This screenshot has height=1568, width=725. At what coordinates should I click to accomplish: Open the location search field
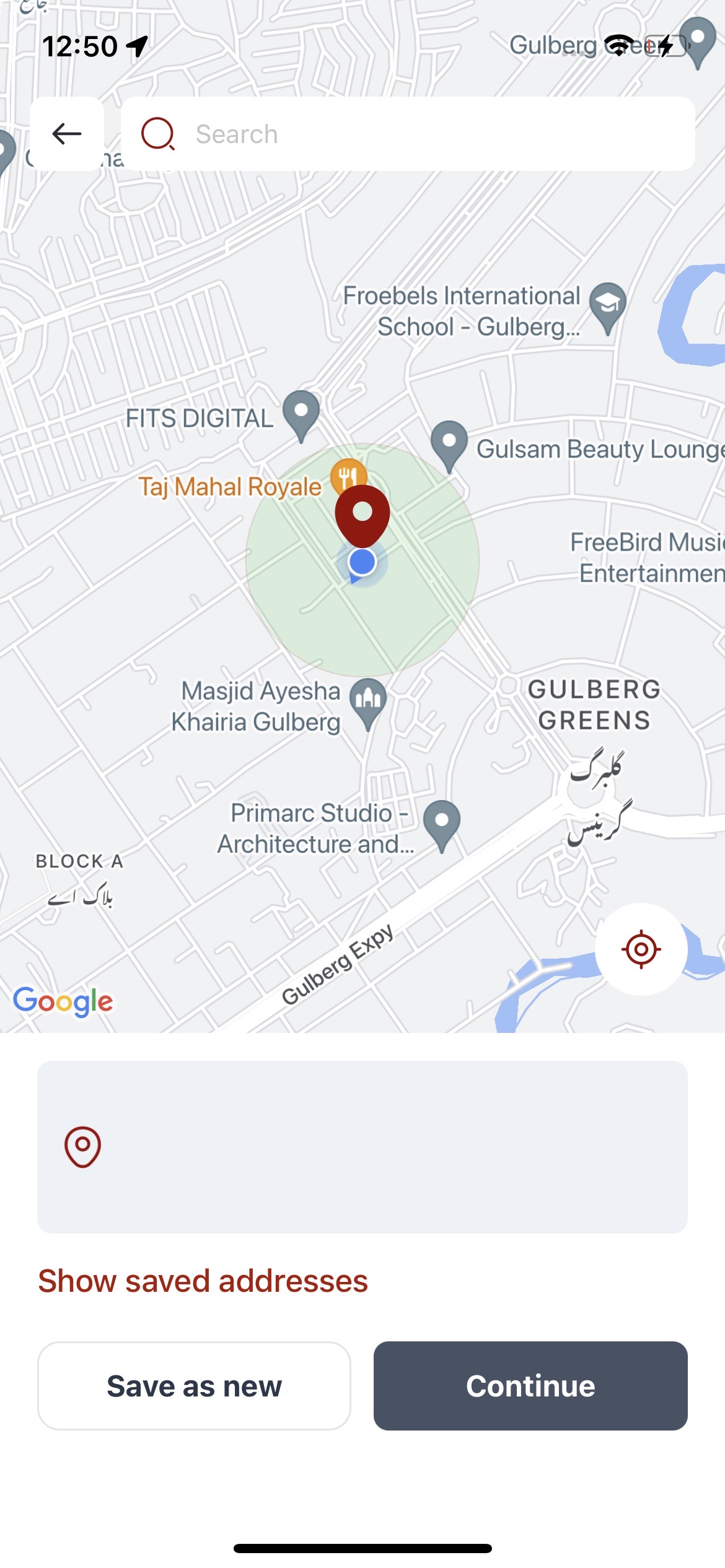coord(408,134)
